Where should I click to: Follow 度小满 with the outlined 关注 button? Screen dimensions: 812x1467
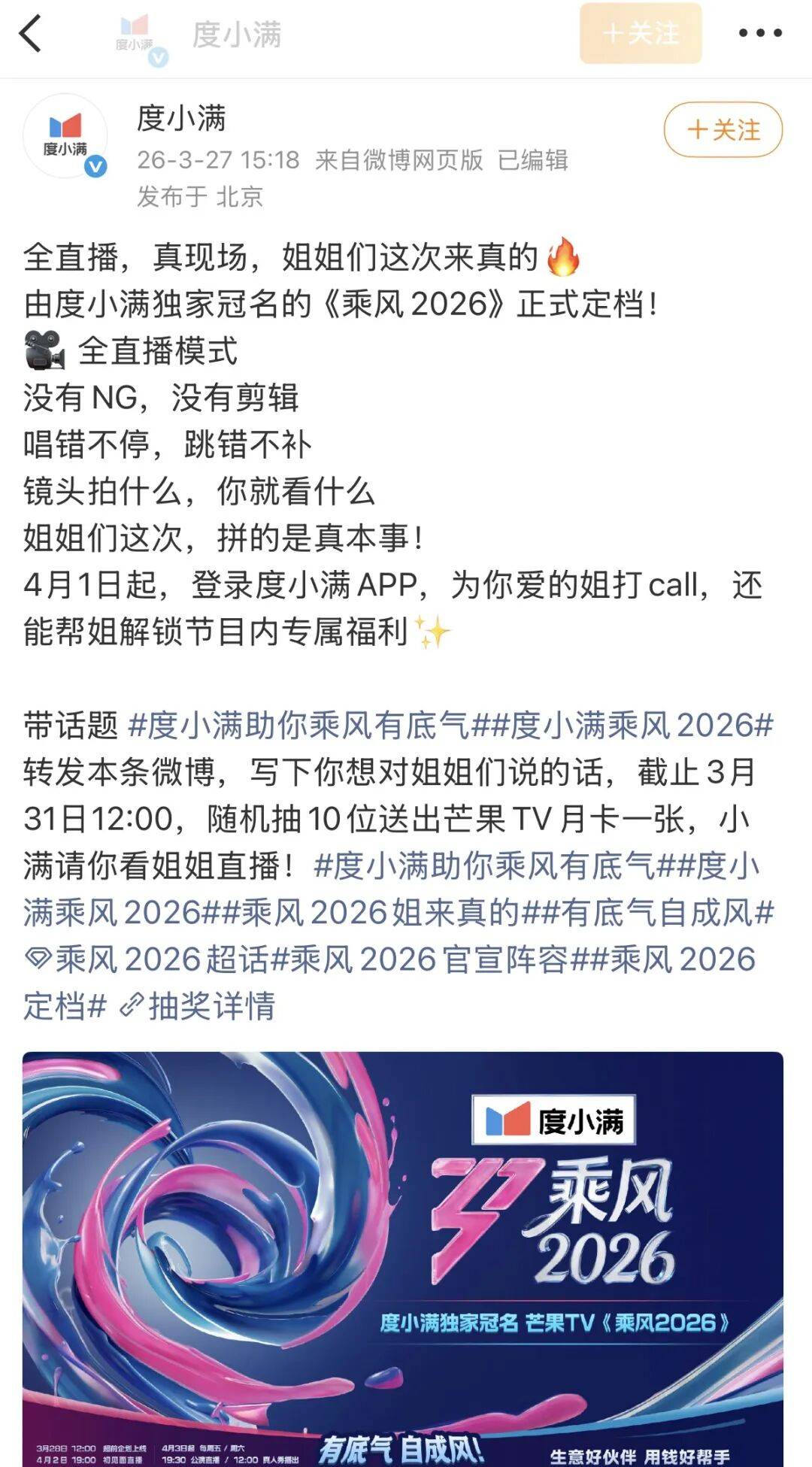click(x=723, y=130)
